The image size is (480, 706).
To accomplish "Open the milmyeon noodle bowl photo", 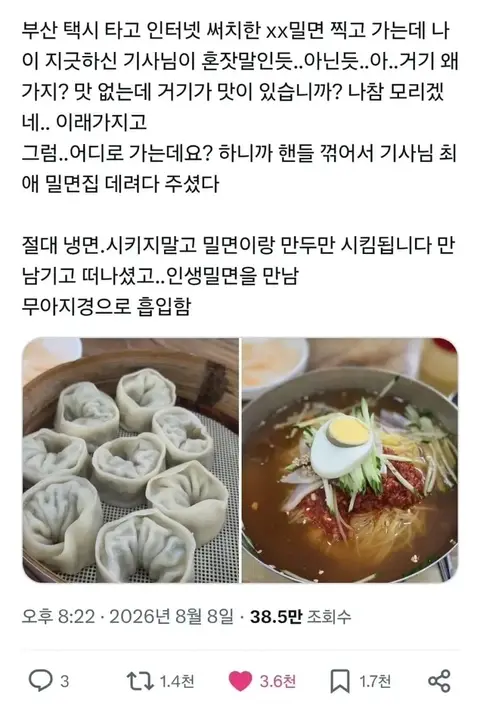I will click(x=350, y=460).
